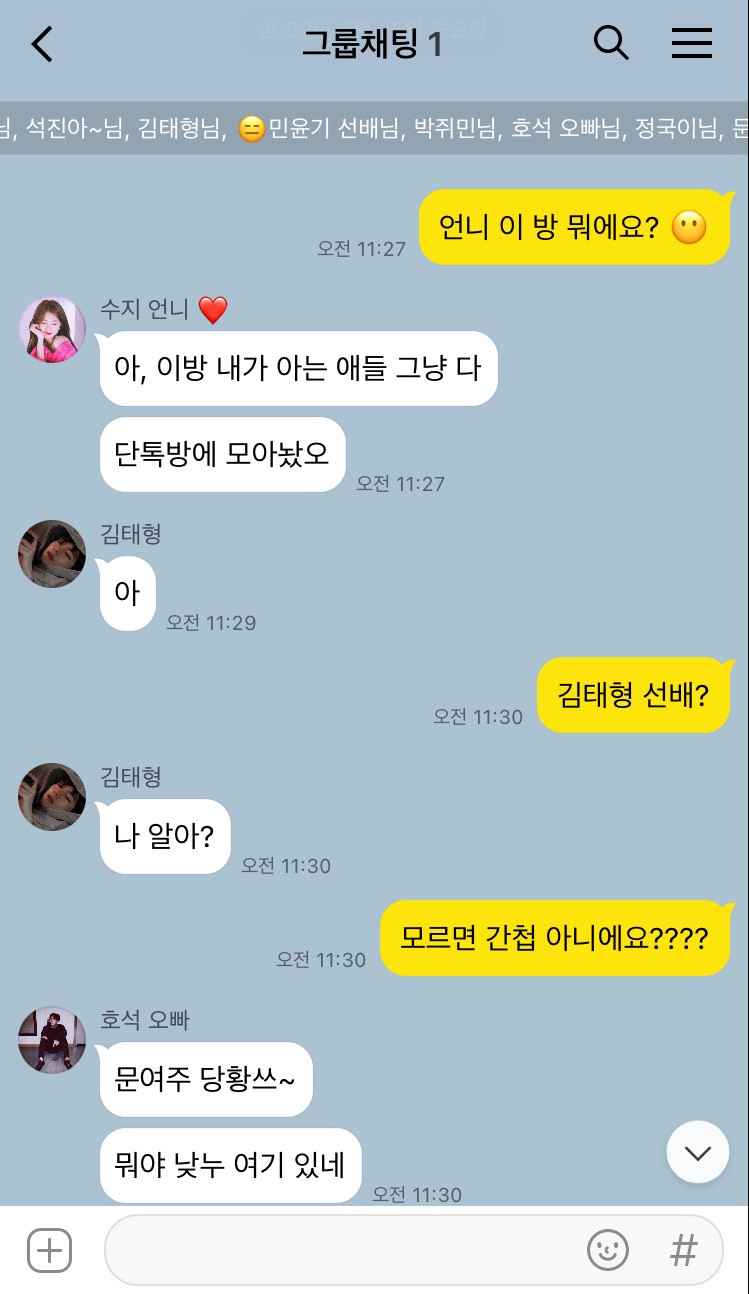View 수지 언니's profile picture
749x1294 pixels.
(52, 330)
